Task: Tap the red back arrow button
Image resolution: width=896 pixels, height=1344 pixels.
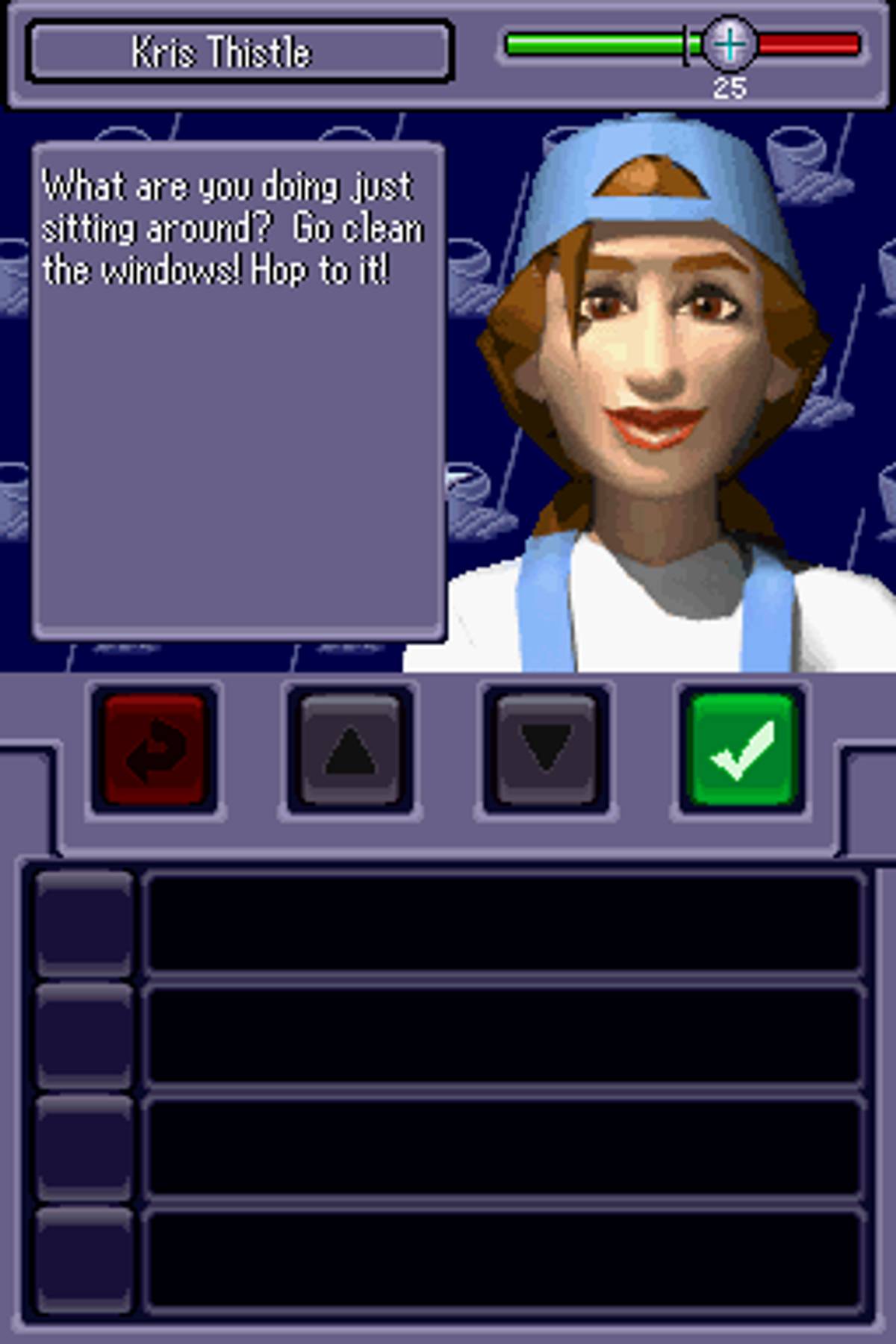Action: pyautogui.click(x=155, y=750)
